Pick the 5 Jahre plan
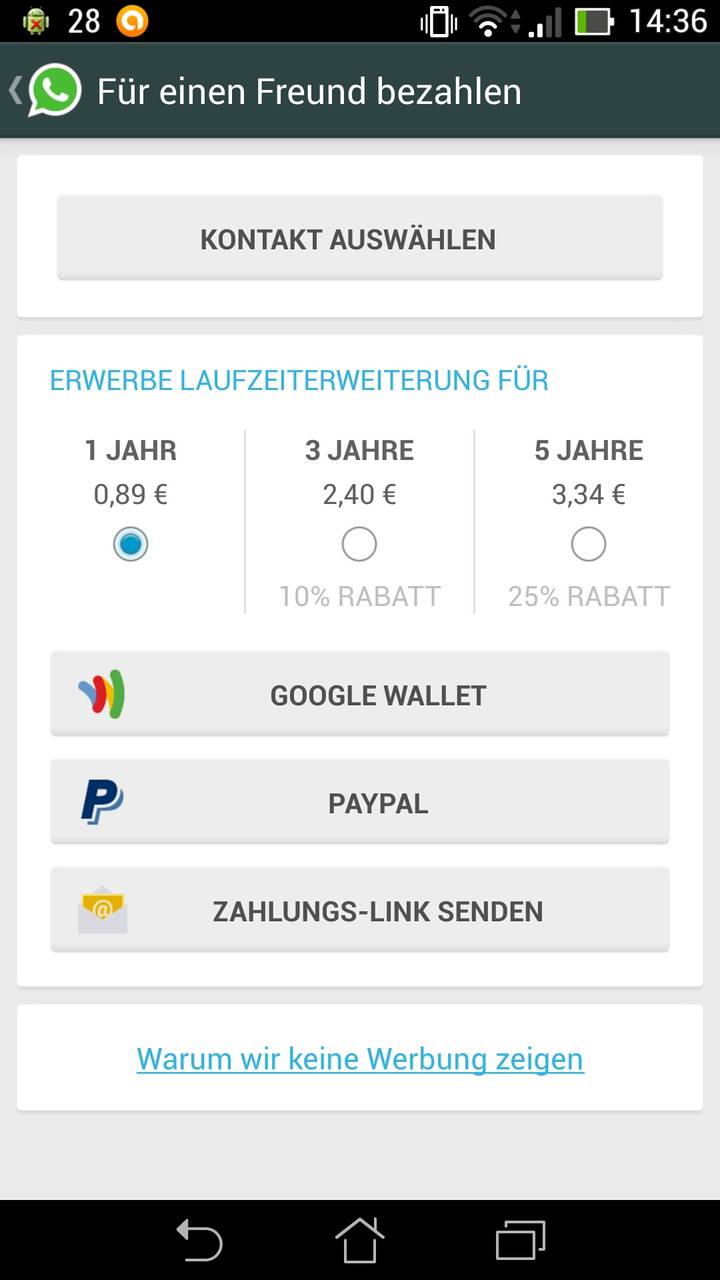The width and height of the screenshot is (720, 1280). pos(588,544)
